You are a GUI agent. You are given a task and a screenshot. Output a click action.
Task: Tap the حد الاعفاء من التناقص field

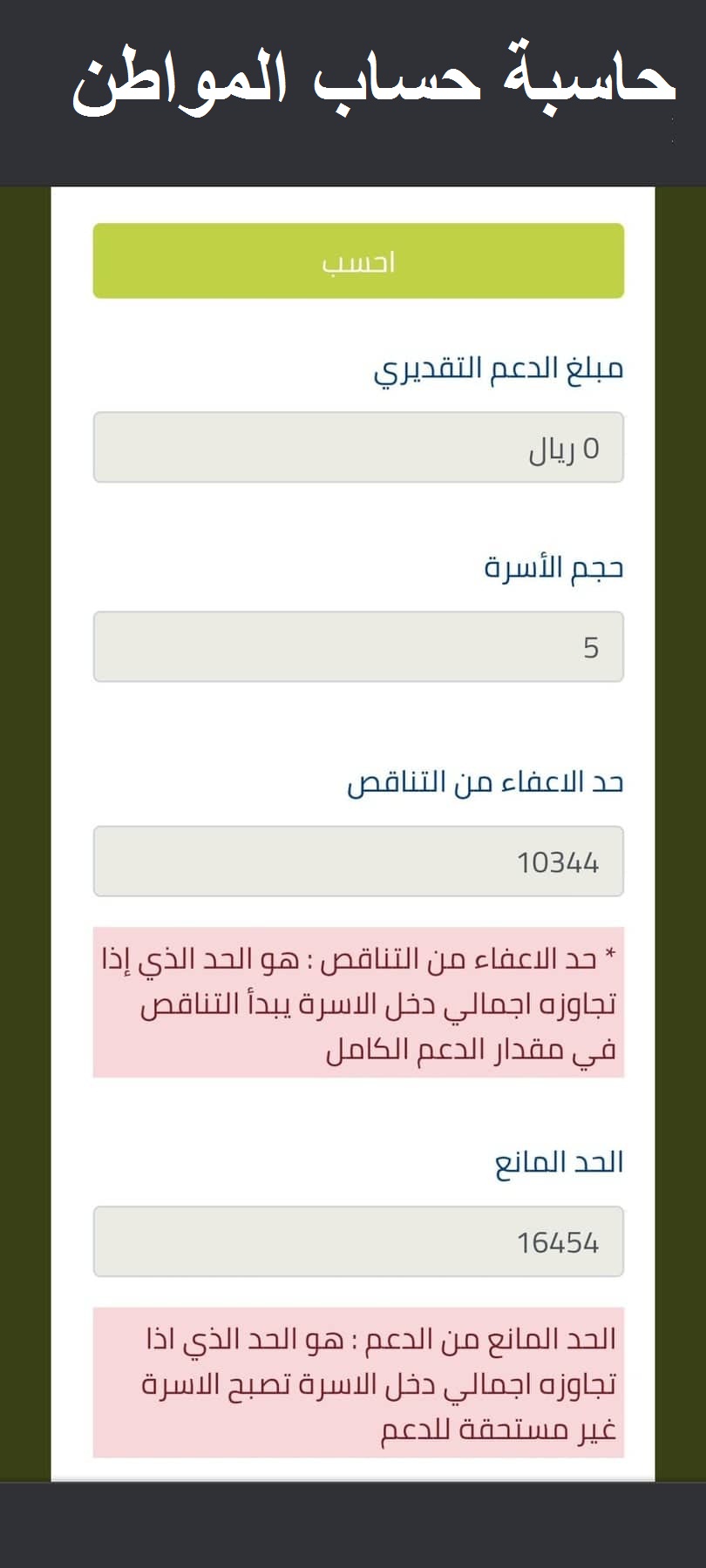click(358, 862)
